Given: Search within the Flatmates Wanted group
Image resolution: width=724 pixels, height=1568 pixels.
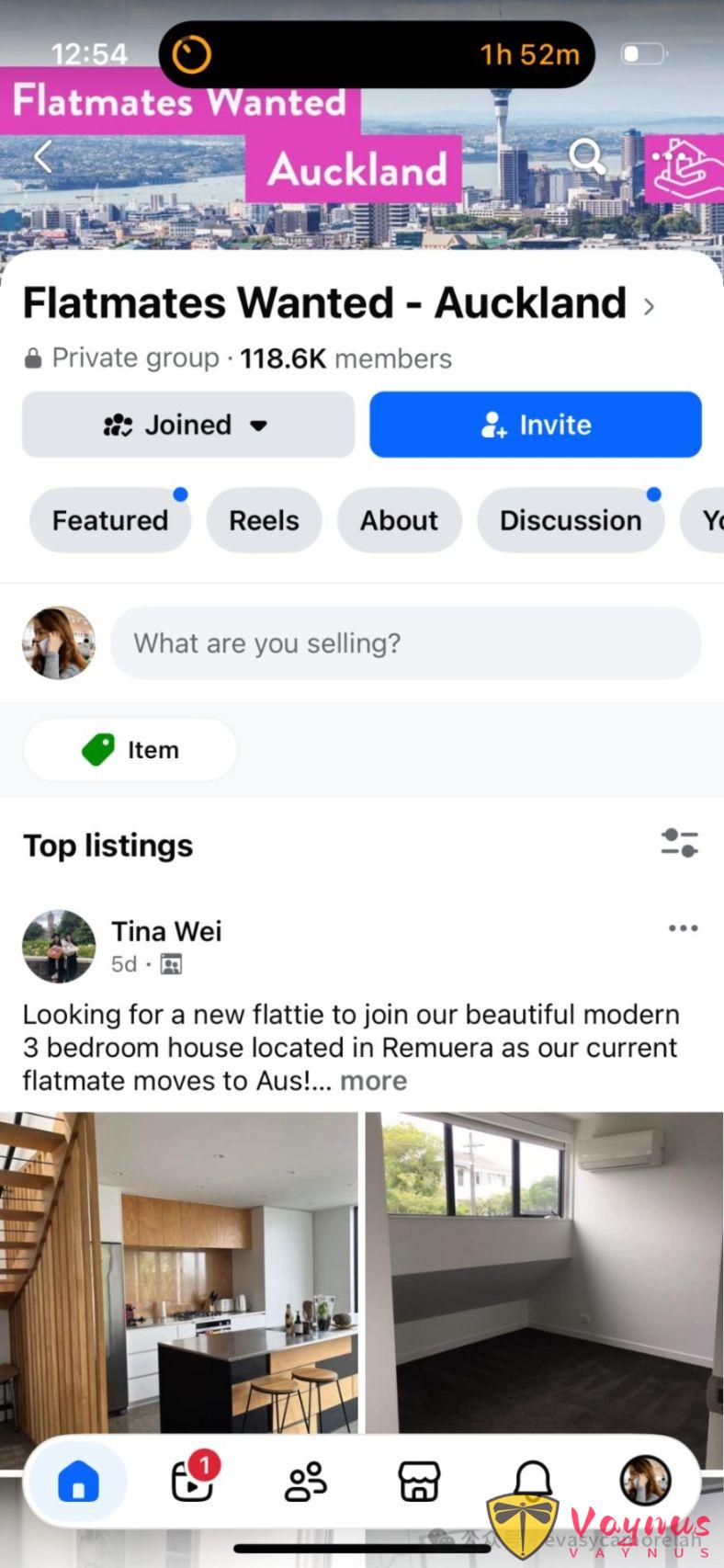Looking at the screenshot, I should pyautogui.click(x=586, y=156).
